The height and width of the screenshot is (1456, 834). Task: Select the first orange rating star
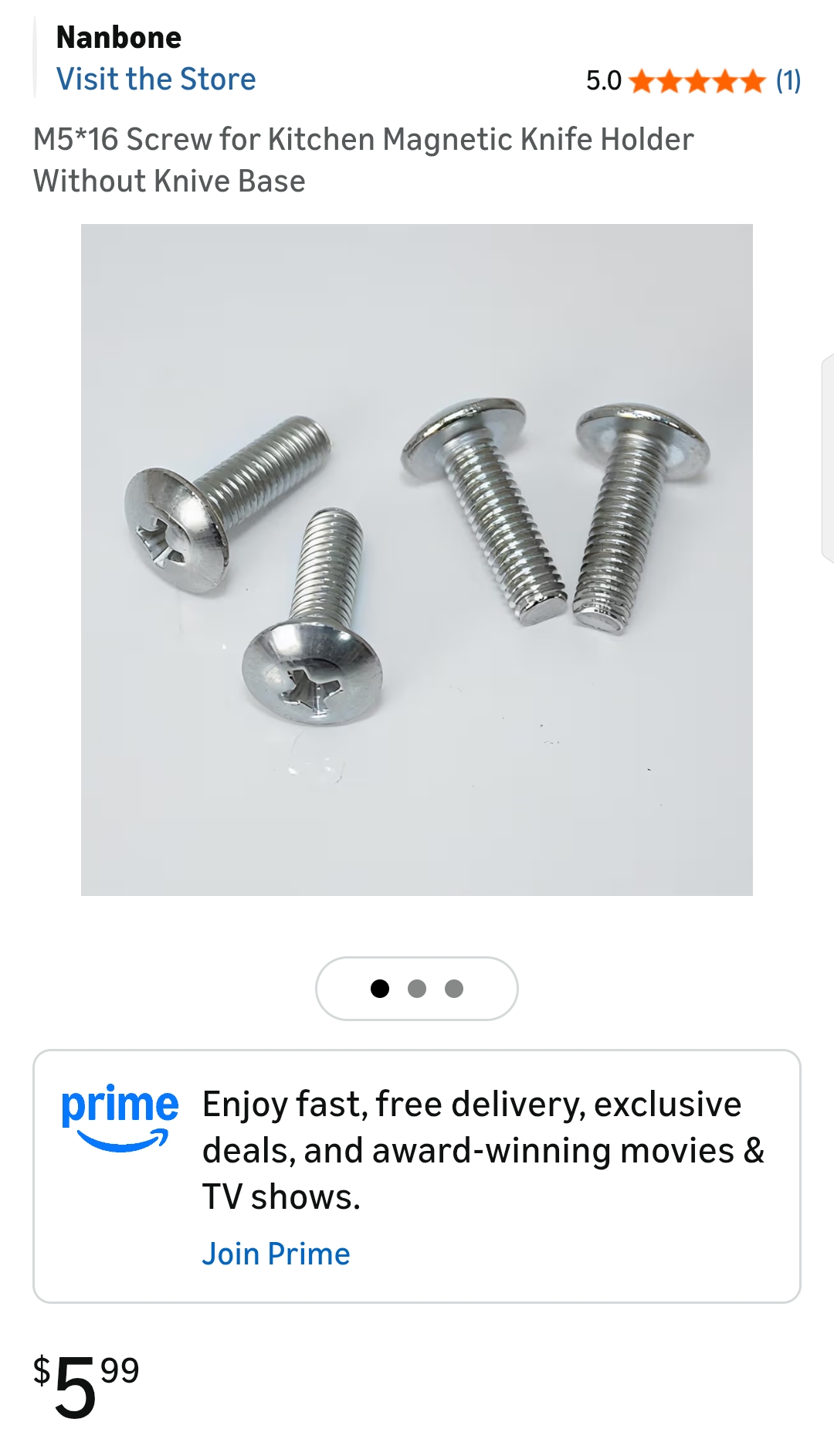coord(639,80)
